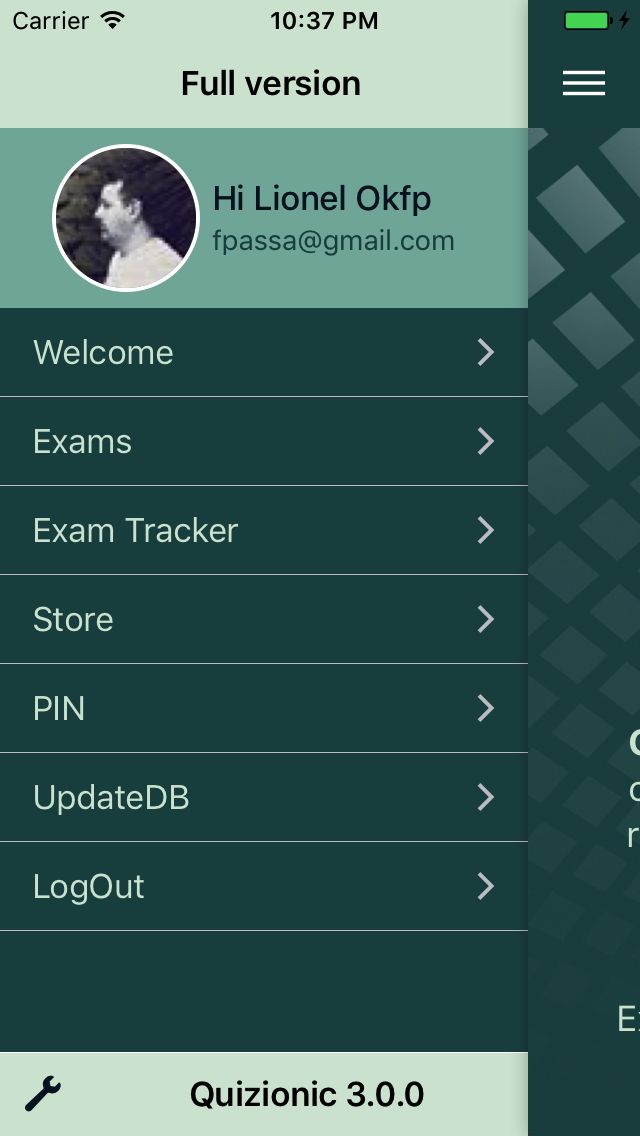Go to the Exams section

[x=264, y=441]
